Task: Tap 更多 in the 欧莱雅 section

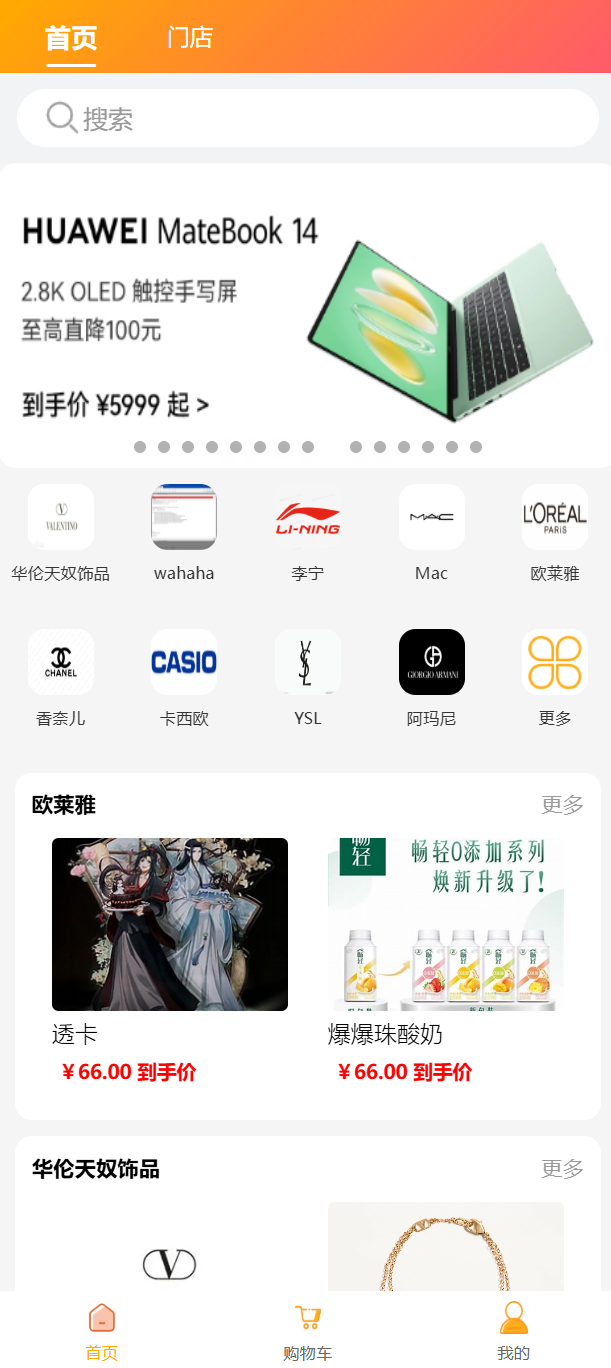Action: point(562,805)
